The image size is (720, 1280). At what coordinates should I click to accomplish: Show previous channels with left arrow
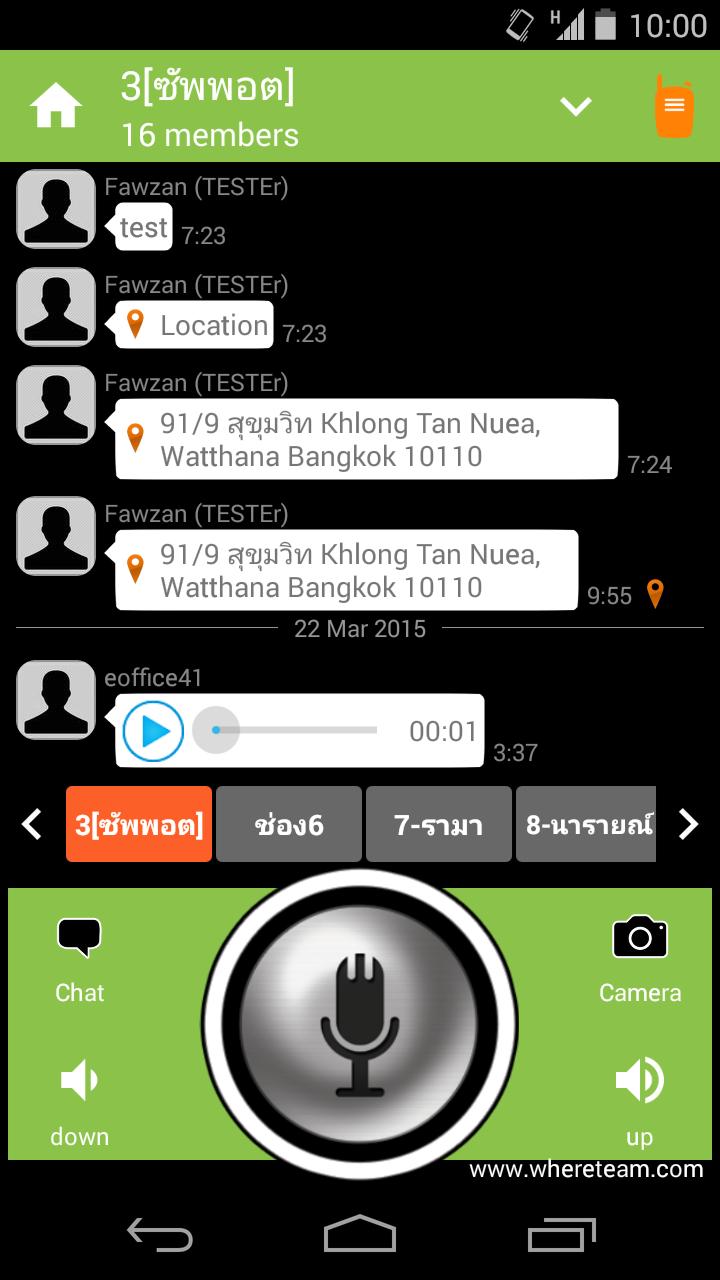pyautogui.click(x=32, y=824)
